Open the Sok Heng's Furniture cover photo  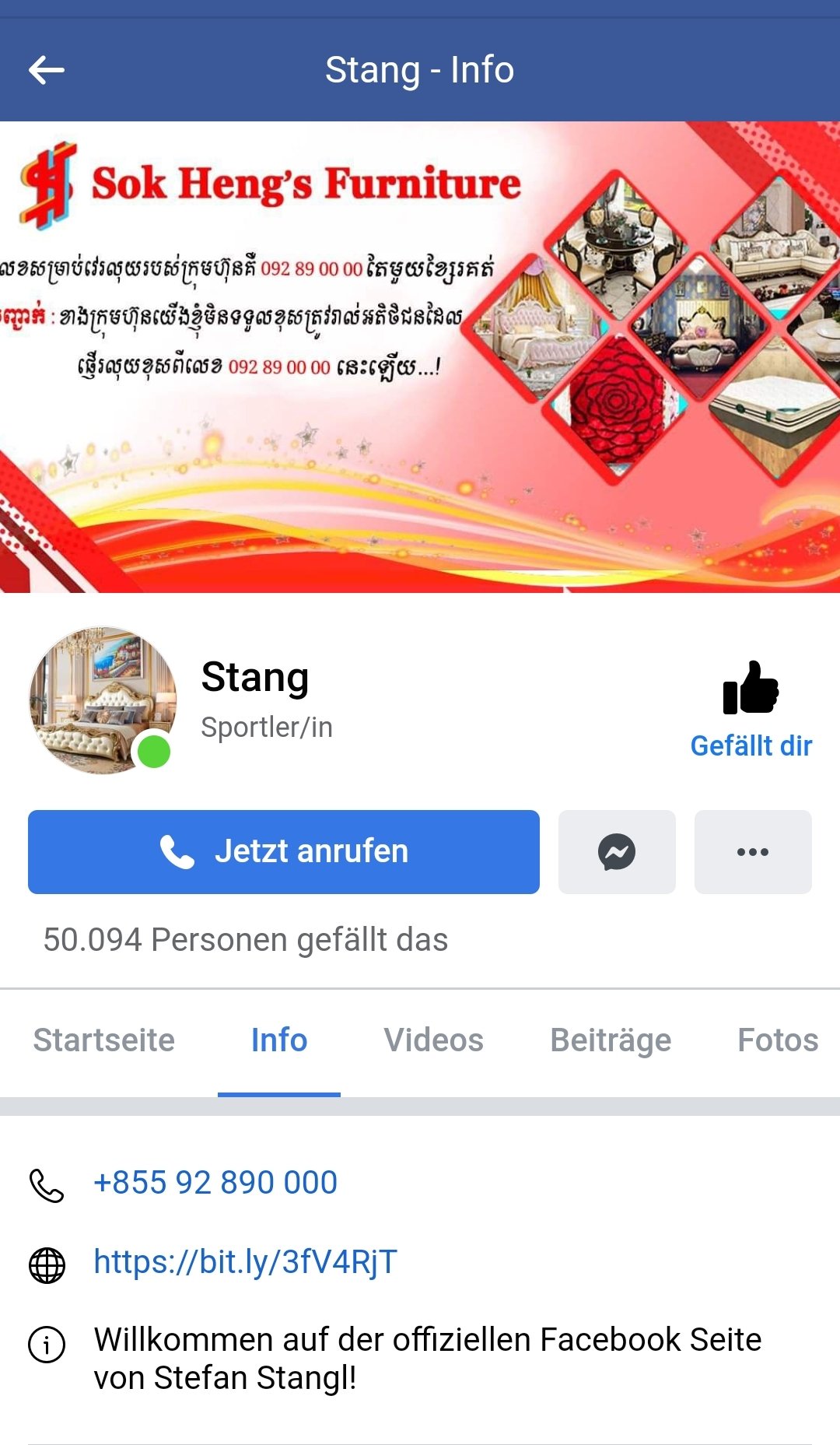coord(420,357)
